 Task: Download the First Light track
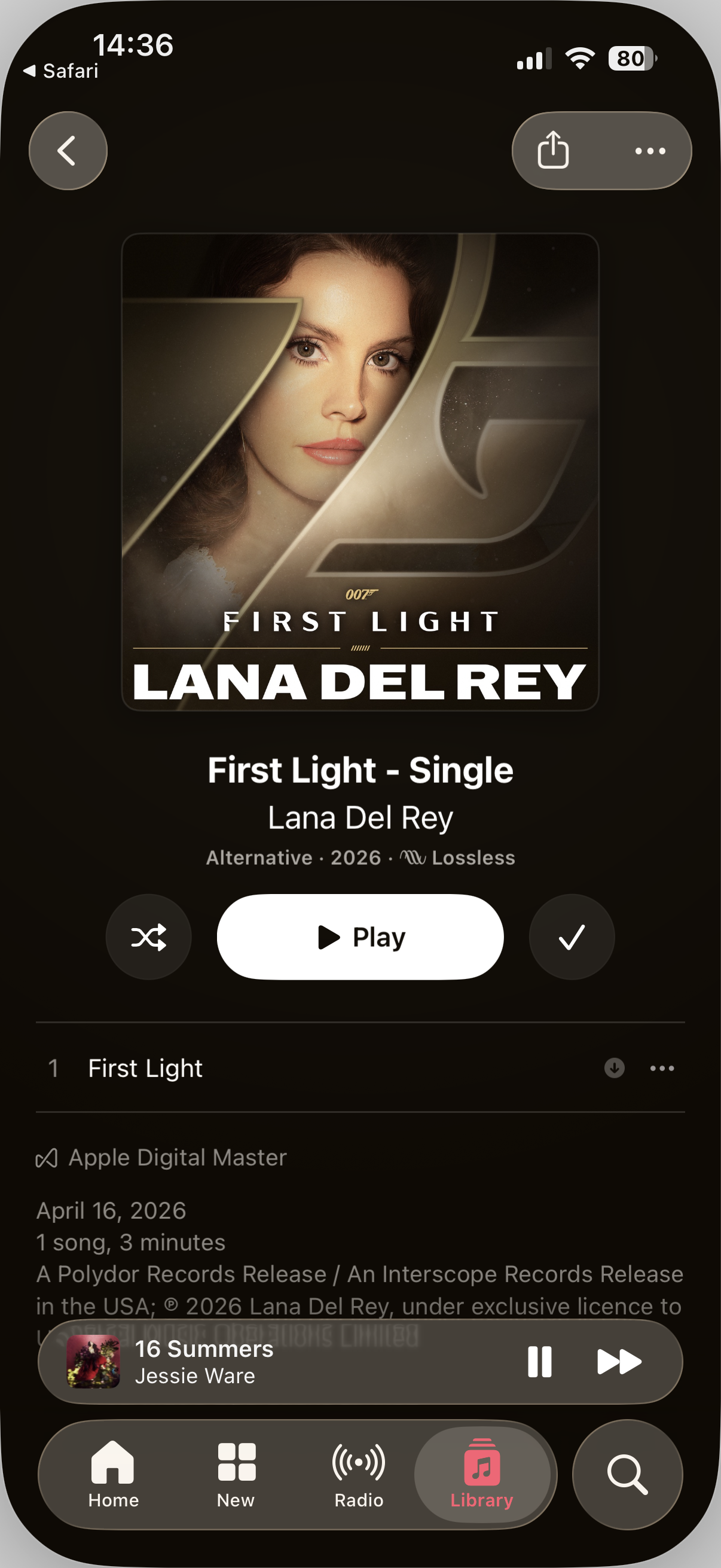click(x=614, y=1067)
